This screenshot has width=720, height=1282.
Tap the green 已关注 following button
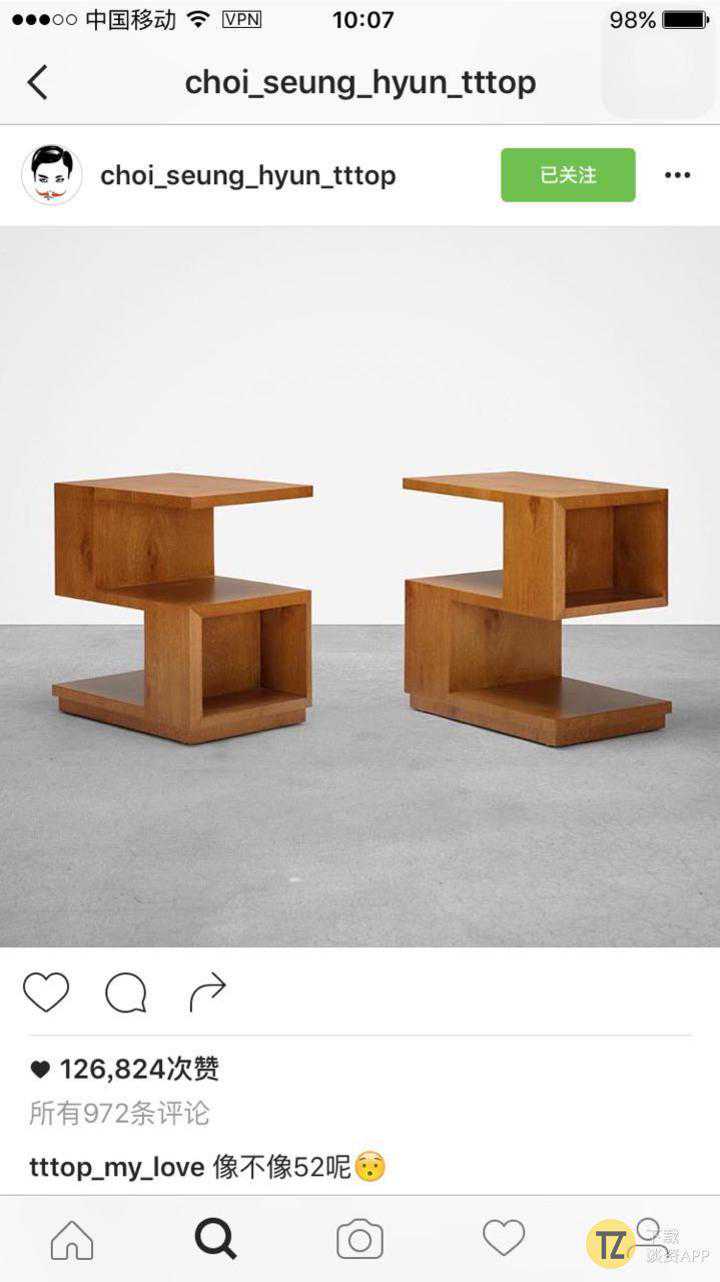568,175
